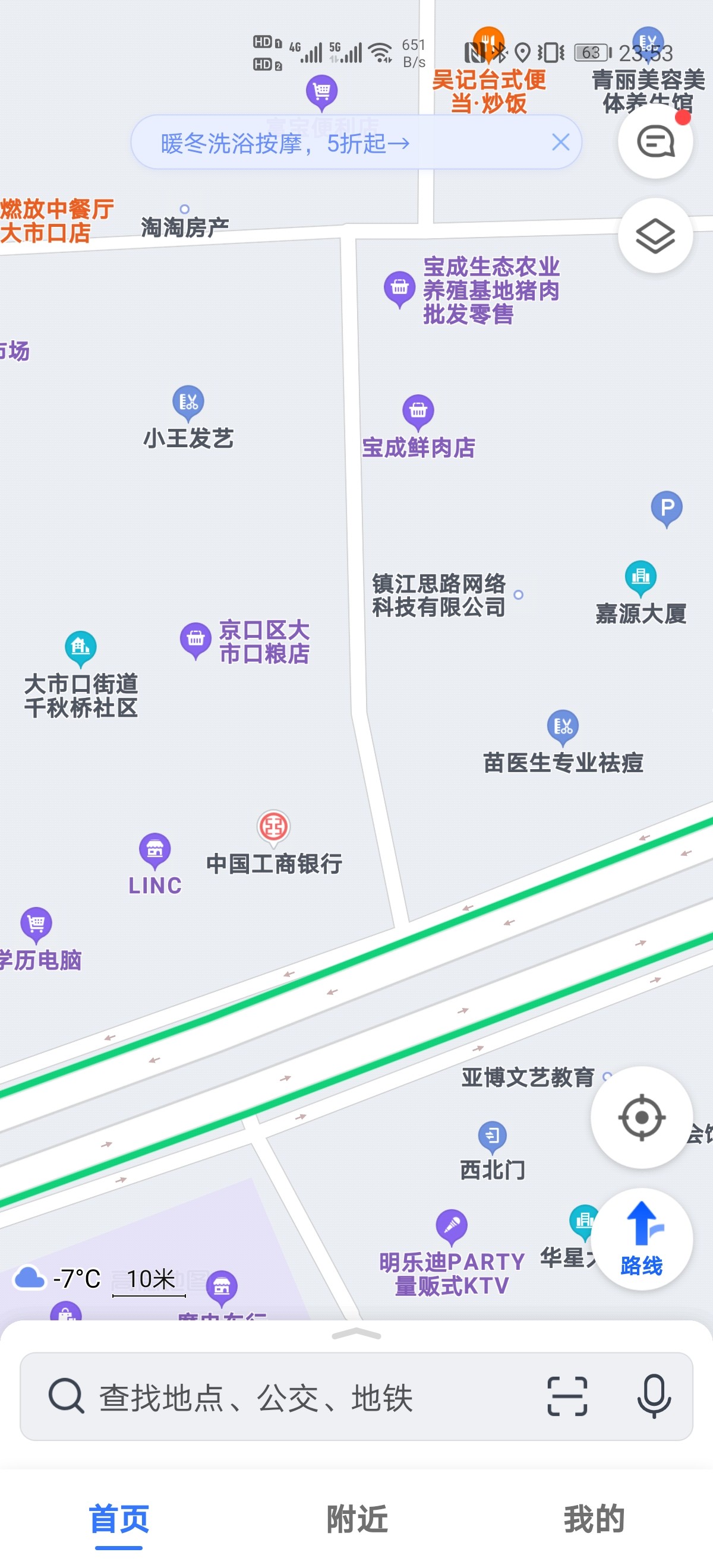Select the 嘉源大厦 map marker
The width and height of the screenshot is (713, 1568).
641,577
